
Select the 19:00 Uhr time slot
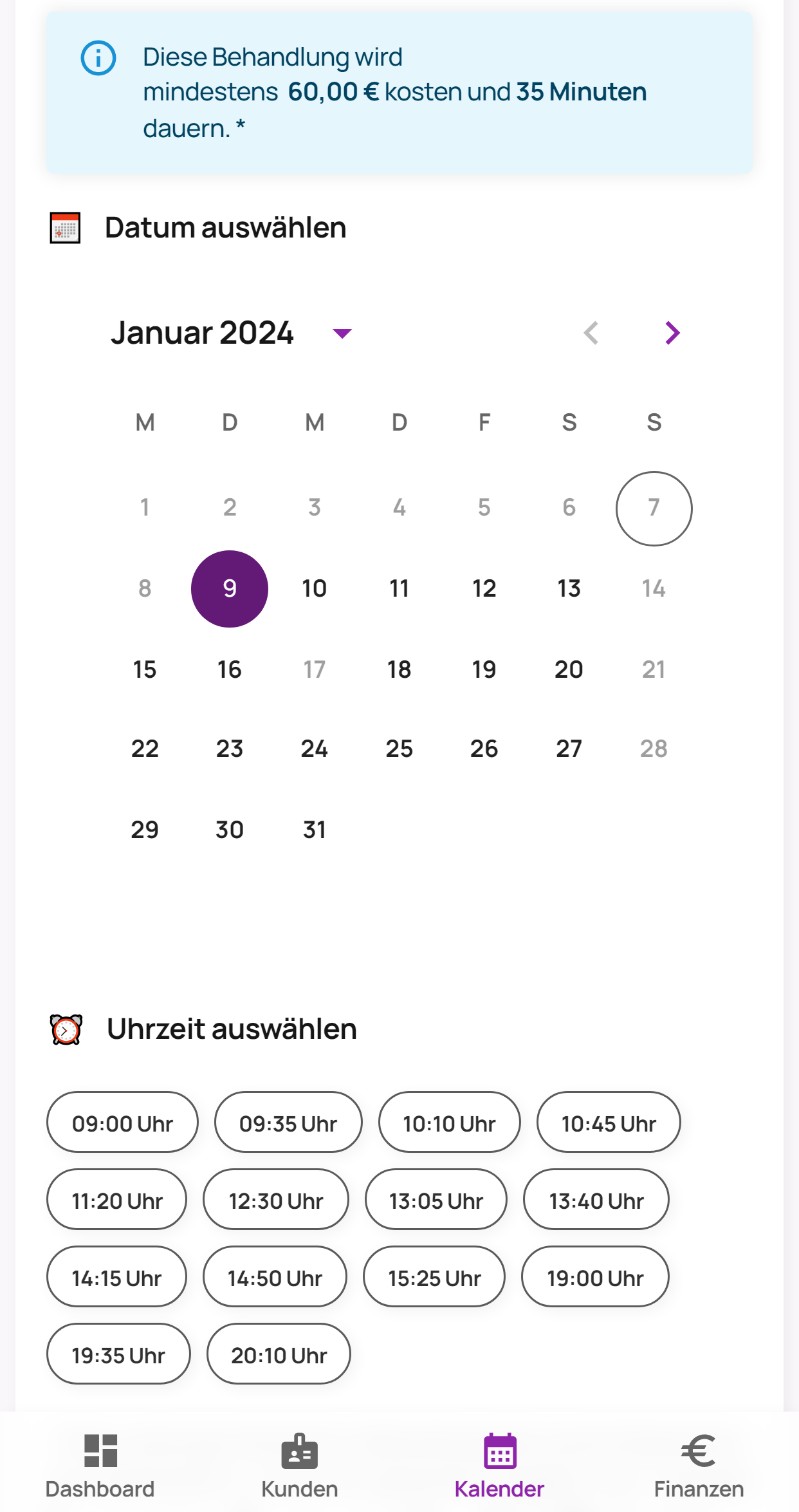(x=595, y=1278)
